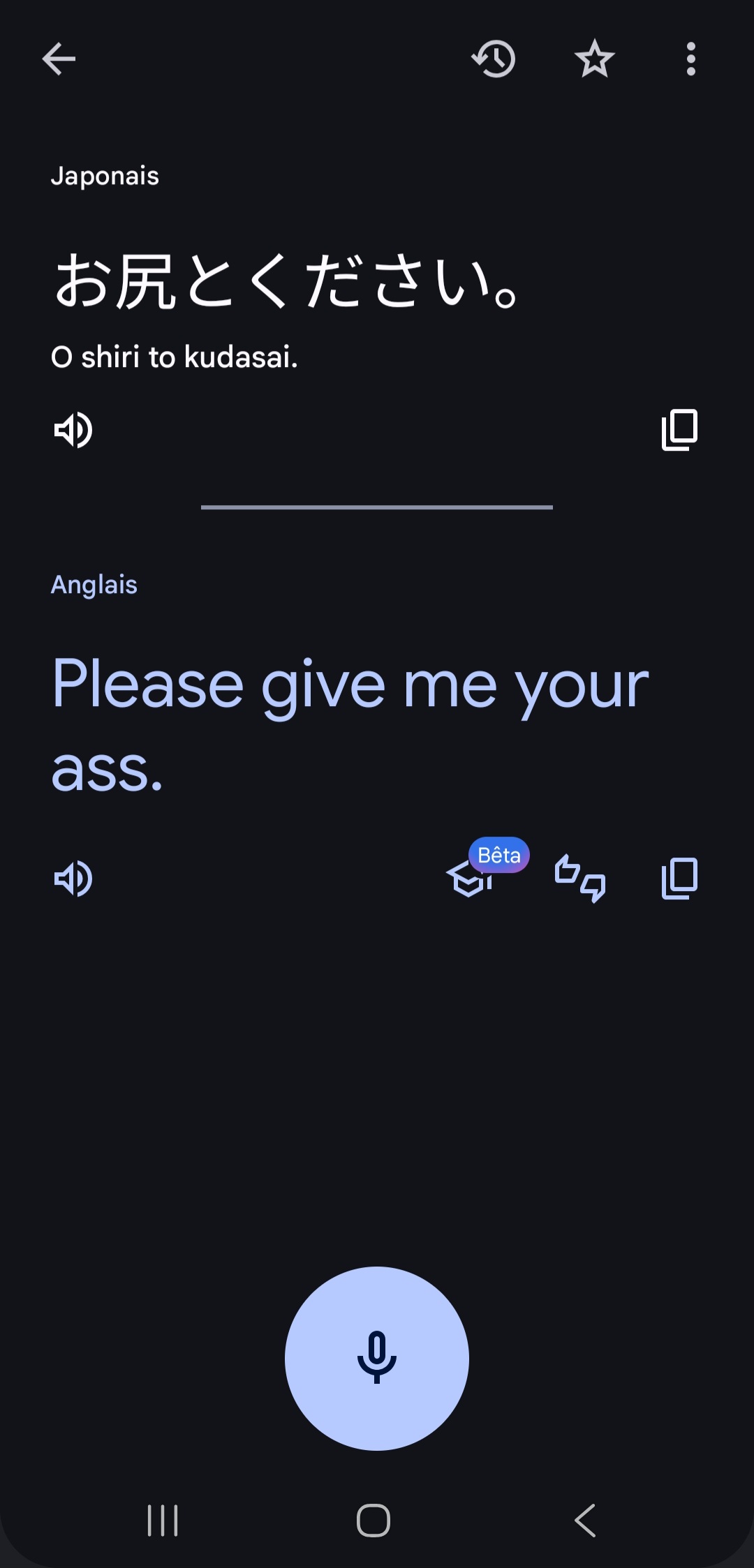Edit the Japanese source text
This screenshot has height=1568, width=754.
[x=286, y=281]
